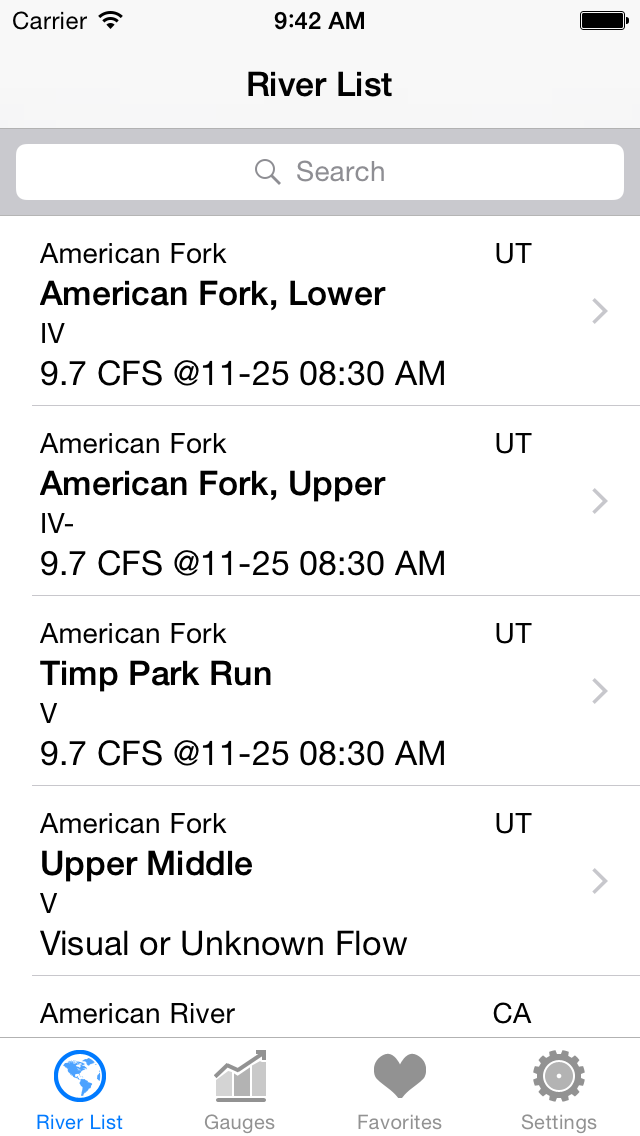The width and height of the screenshot is (640, 1136).
Task: Tap the Search field
Action: (320, 172)
